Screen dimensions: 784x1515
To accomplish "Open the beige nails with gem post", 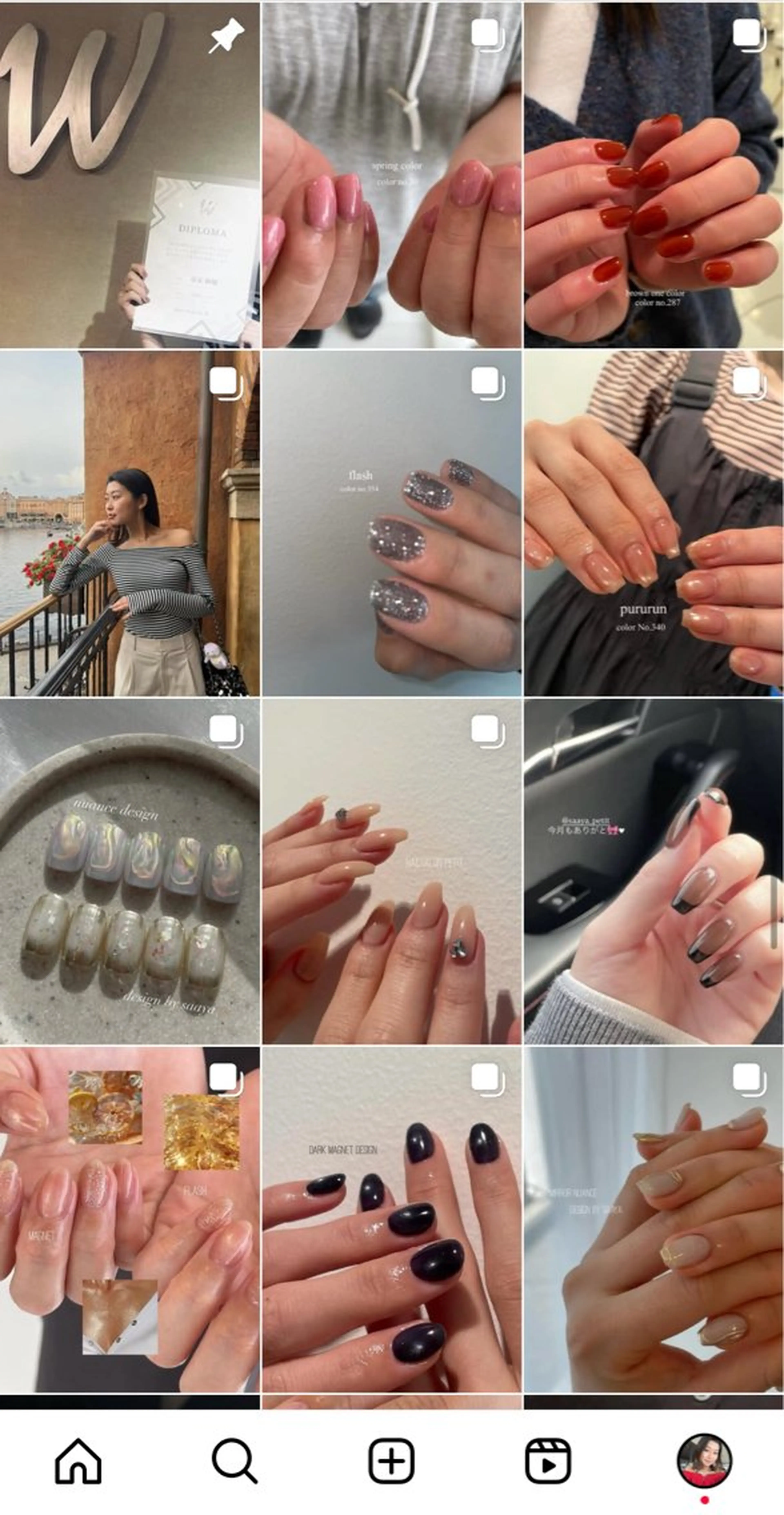I will 392,872.
